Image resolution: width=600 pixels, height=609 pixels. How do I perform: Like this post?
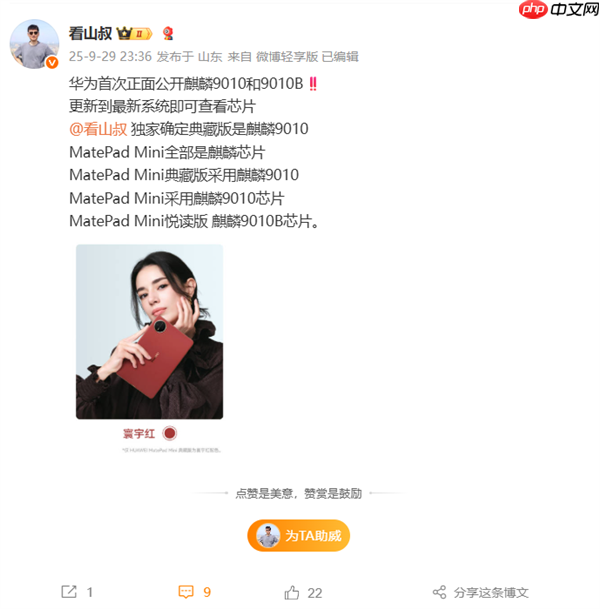tap(304, 592)
